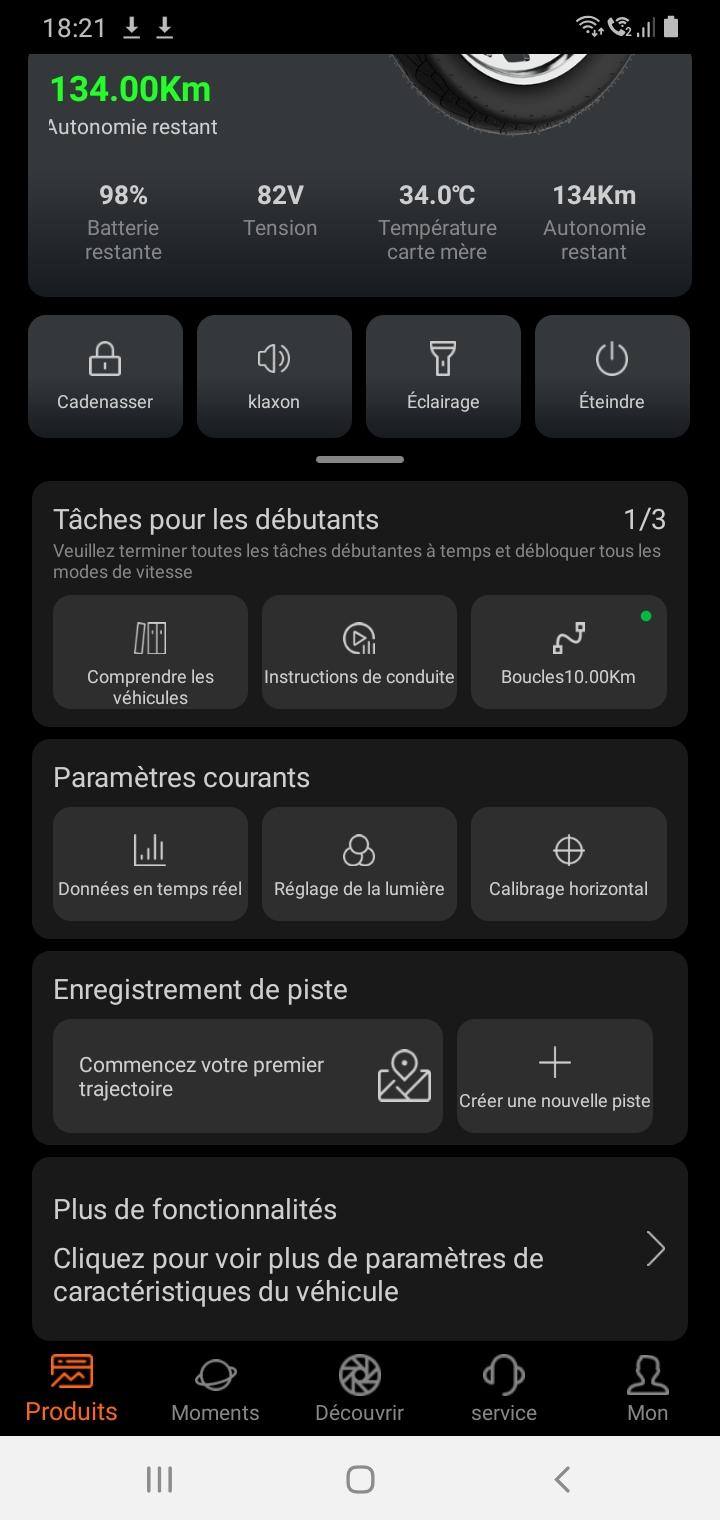This screenshot has width=720, height=1520.
Task: Start Calibrage horizontal
Action: coord(568,864)
